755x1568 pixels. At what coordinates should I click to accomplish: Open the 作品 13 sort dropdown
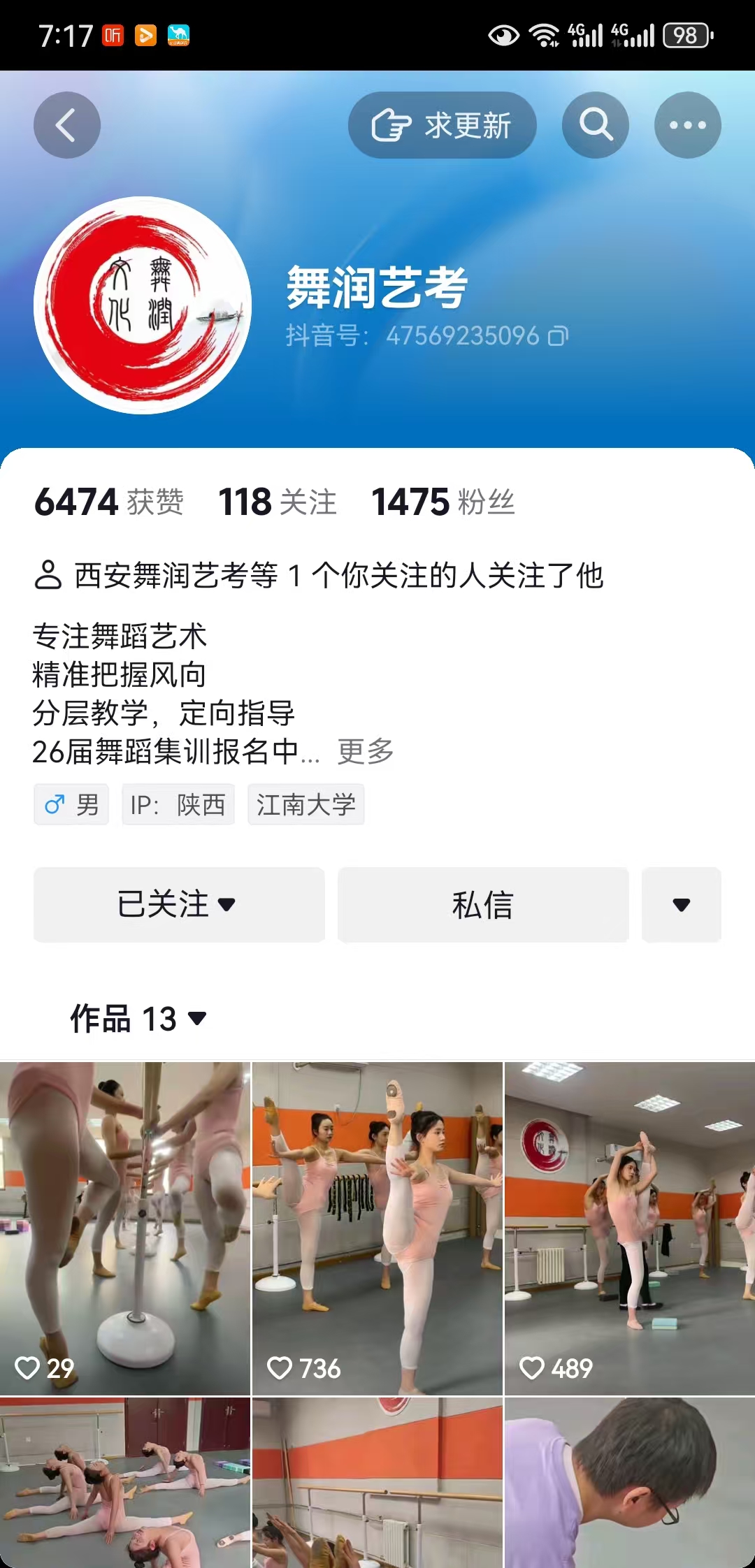pyautogui.click(x=138, y=1019)
